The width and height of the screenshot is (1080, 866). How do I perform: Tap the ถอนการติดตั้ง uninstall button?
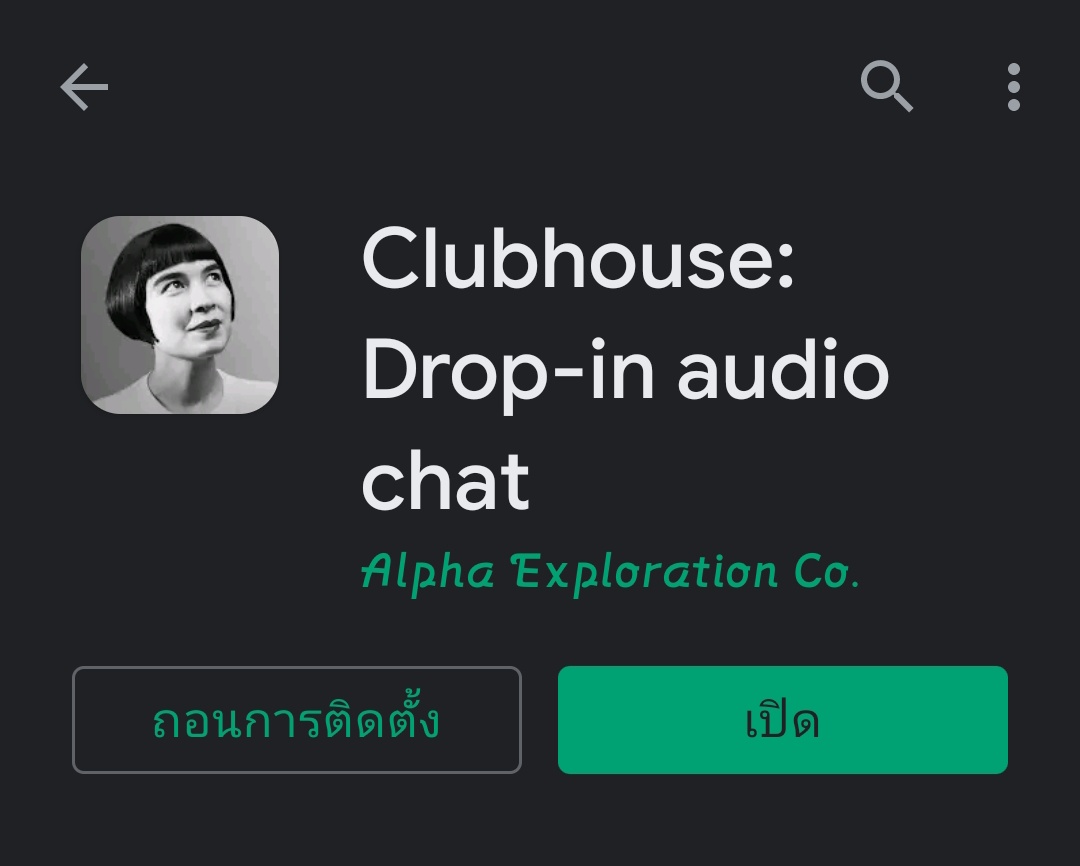click(297, 720)
